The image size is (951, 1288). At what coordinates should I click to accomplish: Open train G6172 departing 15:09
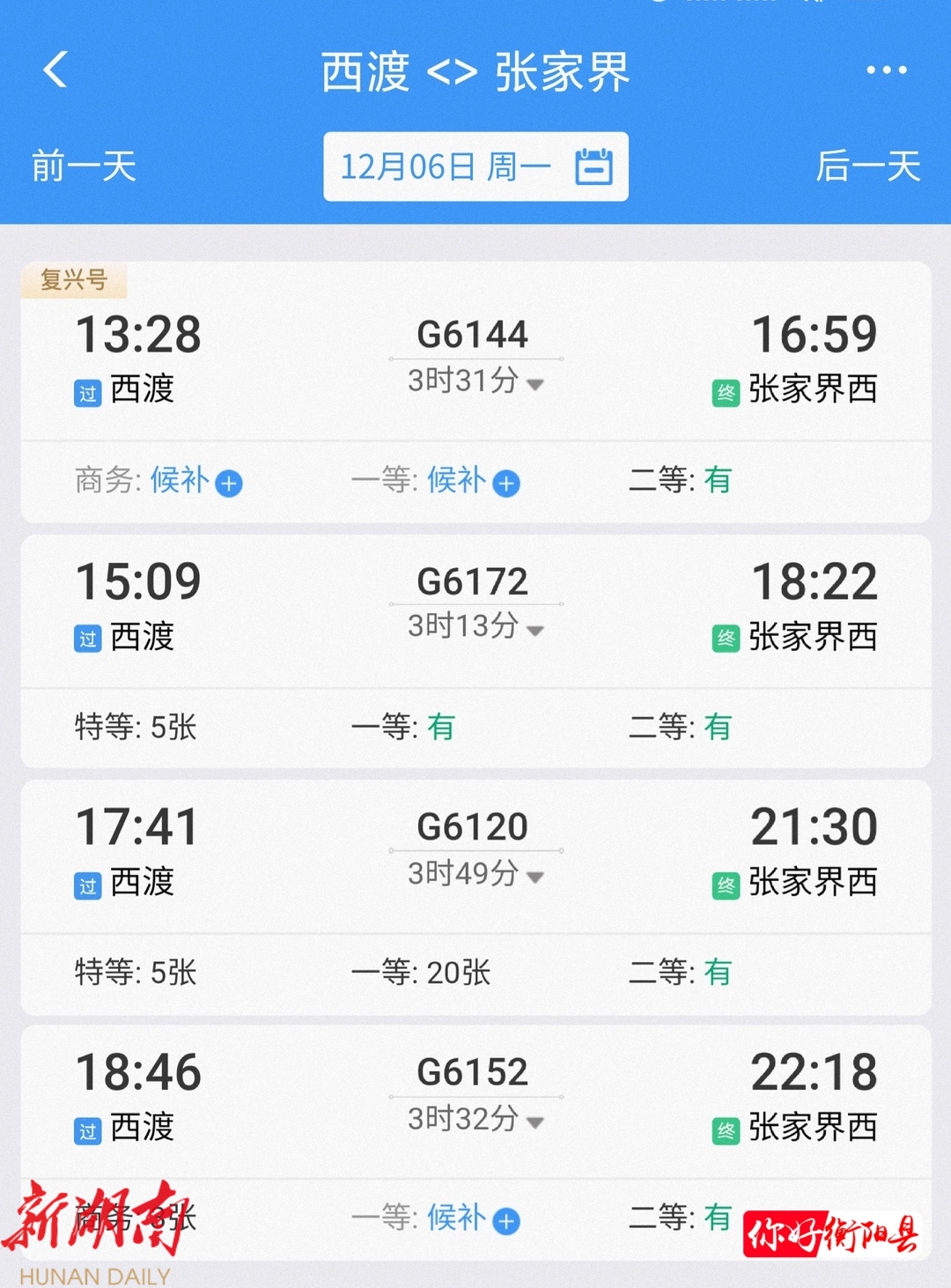pos(473,581)
